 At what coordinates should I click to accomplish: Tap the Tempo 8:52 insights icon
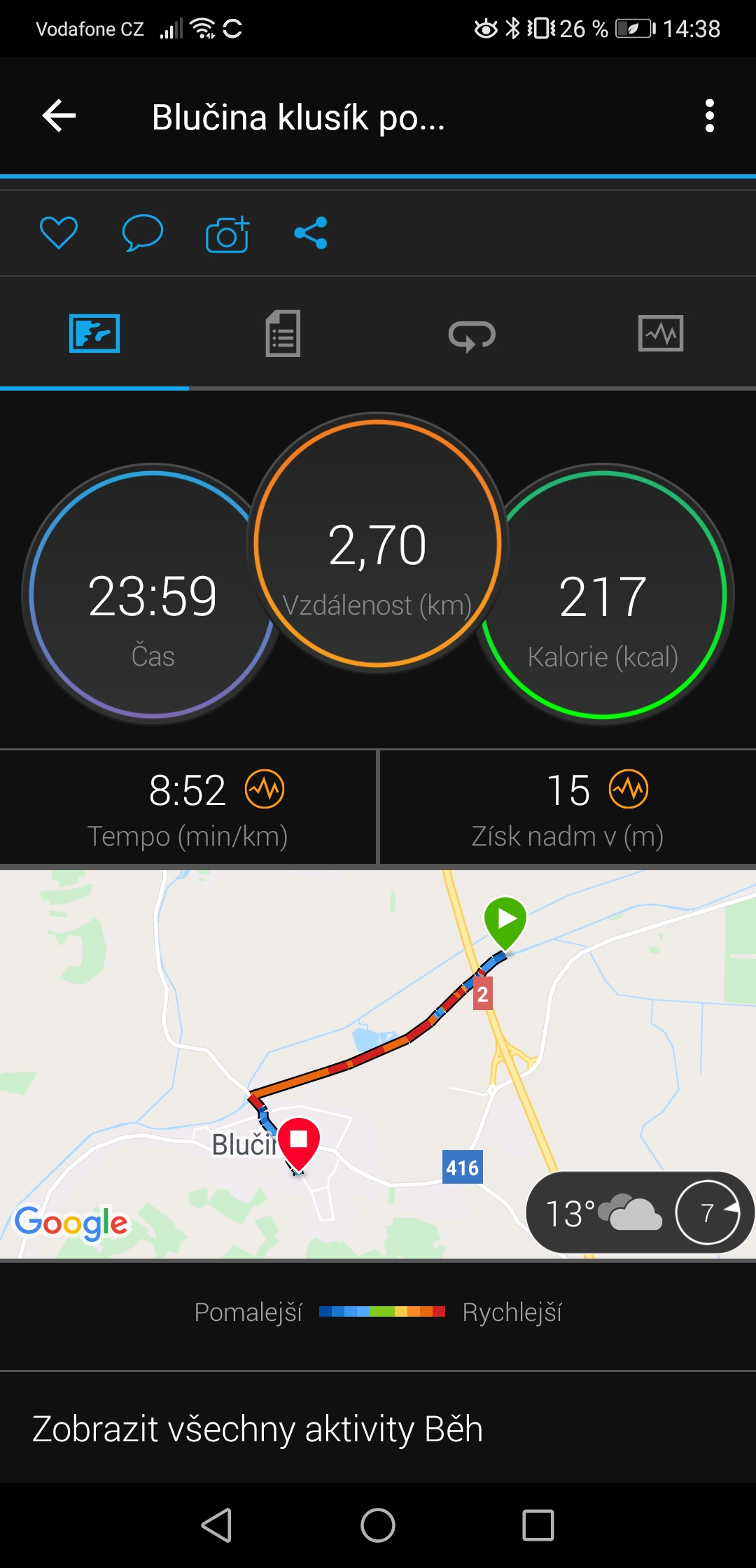coord(265,790)
